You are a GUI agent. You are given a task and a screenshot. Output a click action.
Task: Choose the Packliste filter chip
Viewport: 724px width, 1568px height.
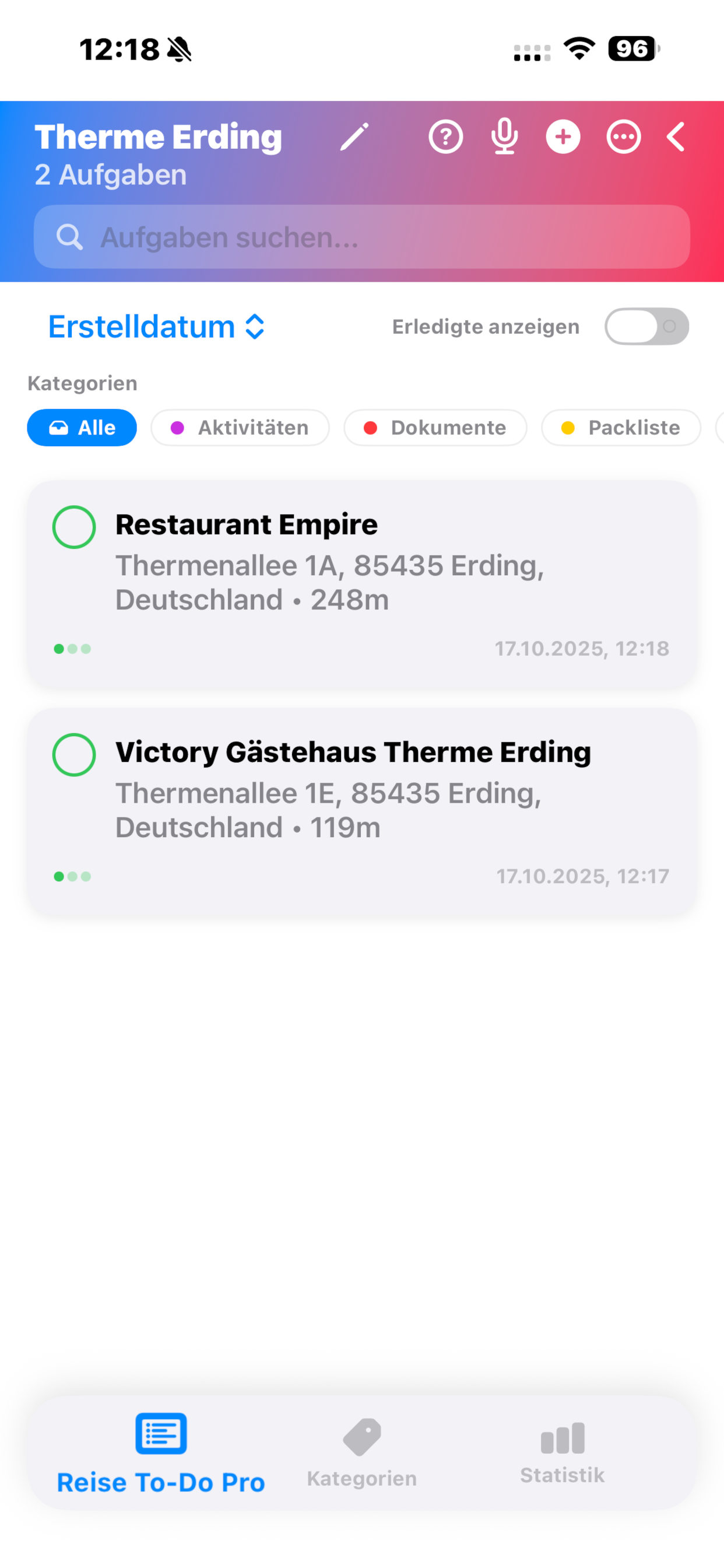620,428
